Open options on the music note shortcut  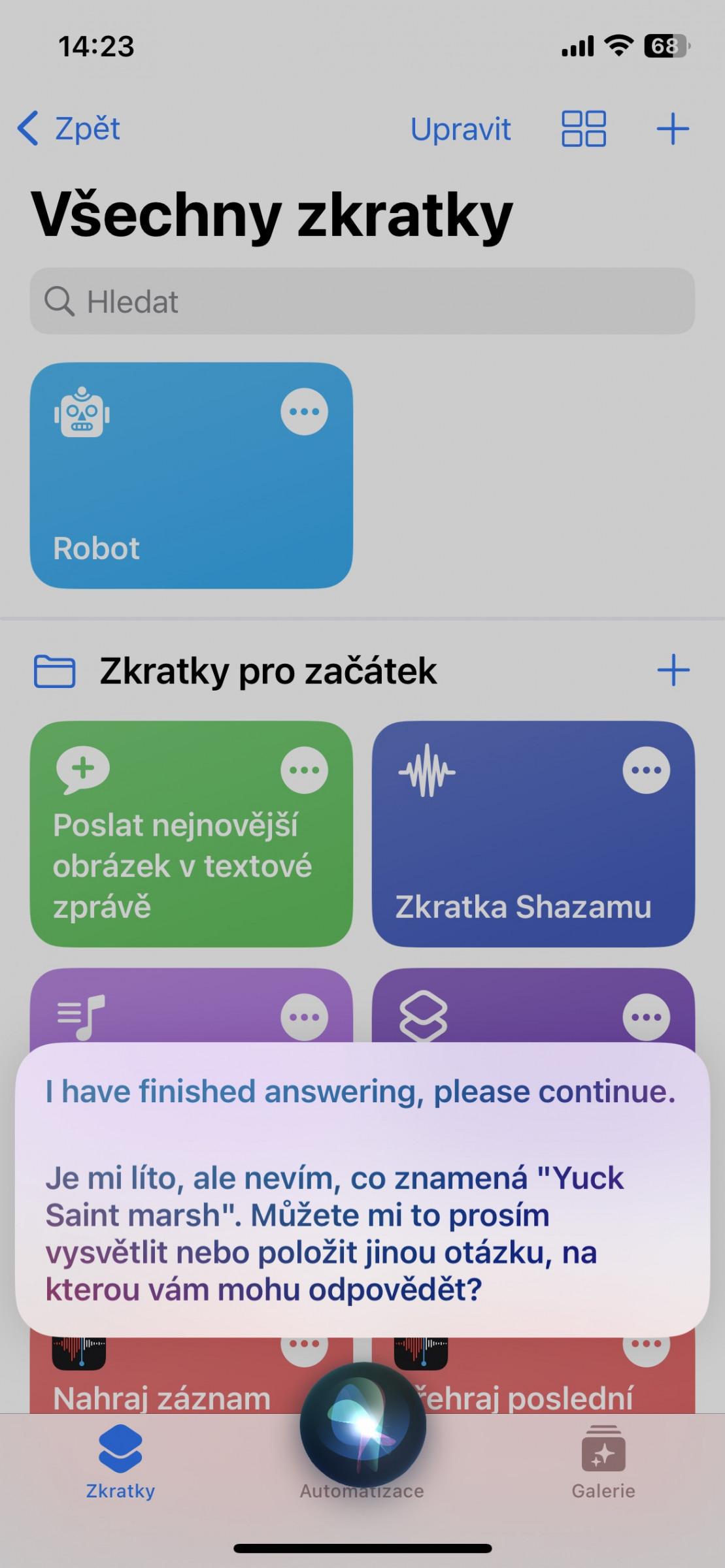pos(304,1017)
